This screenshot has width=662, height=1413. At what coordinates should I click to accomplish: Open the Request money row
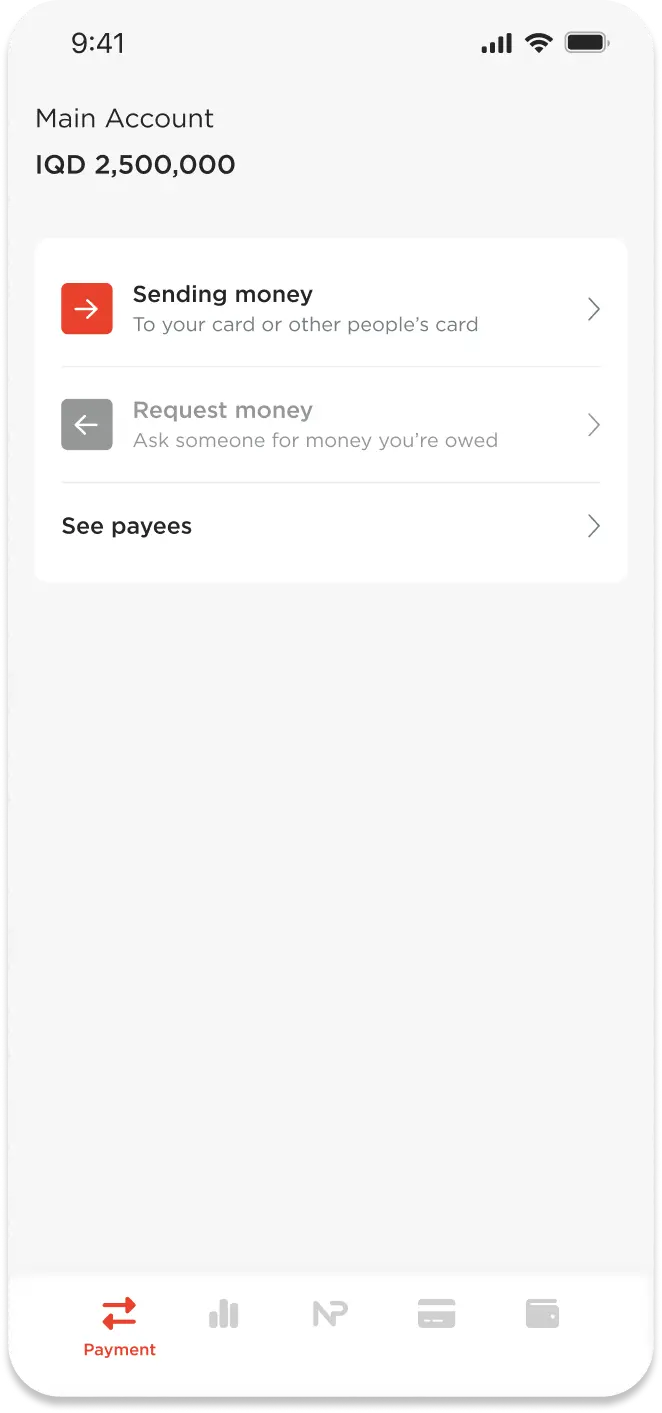click(330, 425)
